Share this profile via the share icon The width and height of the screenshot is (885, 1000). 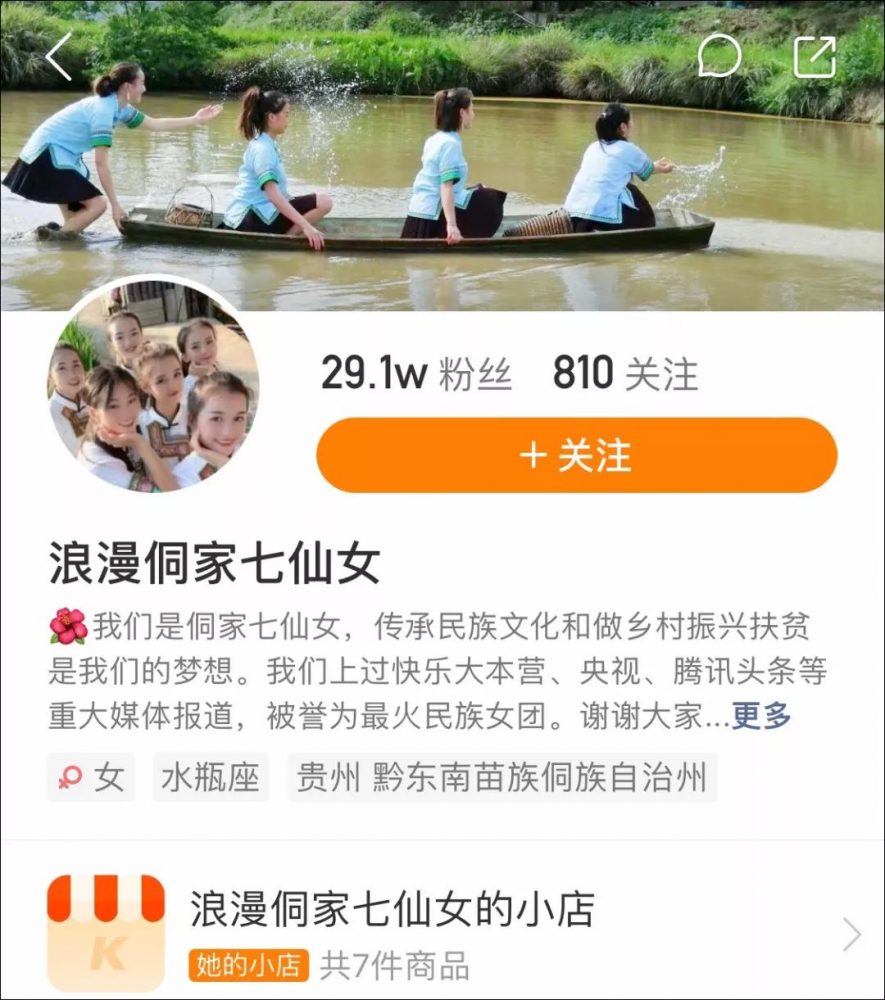pyautogui.click(x=815, y=57)
